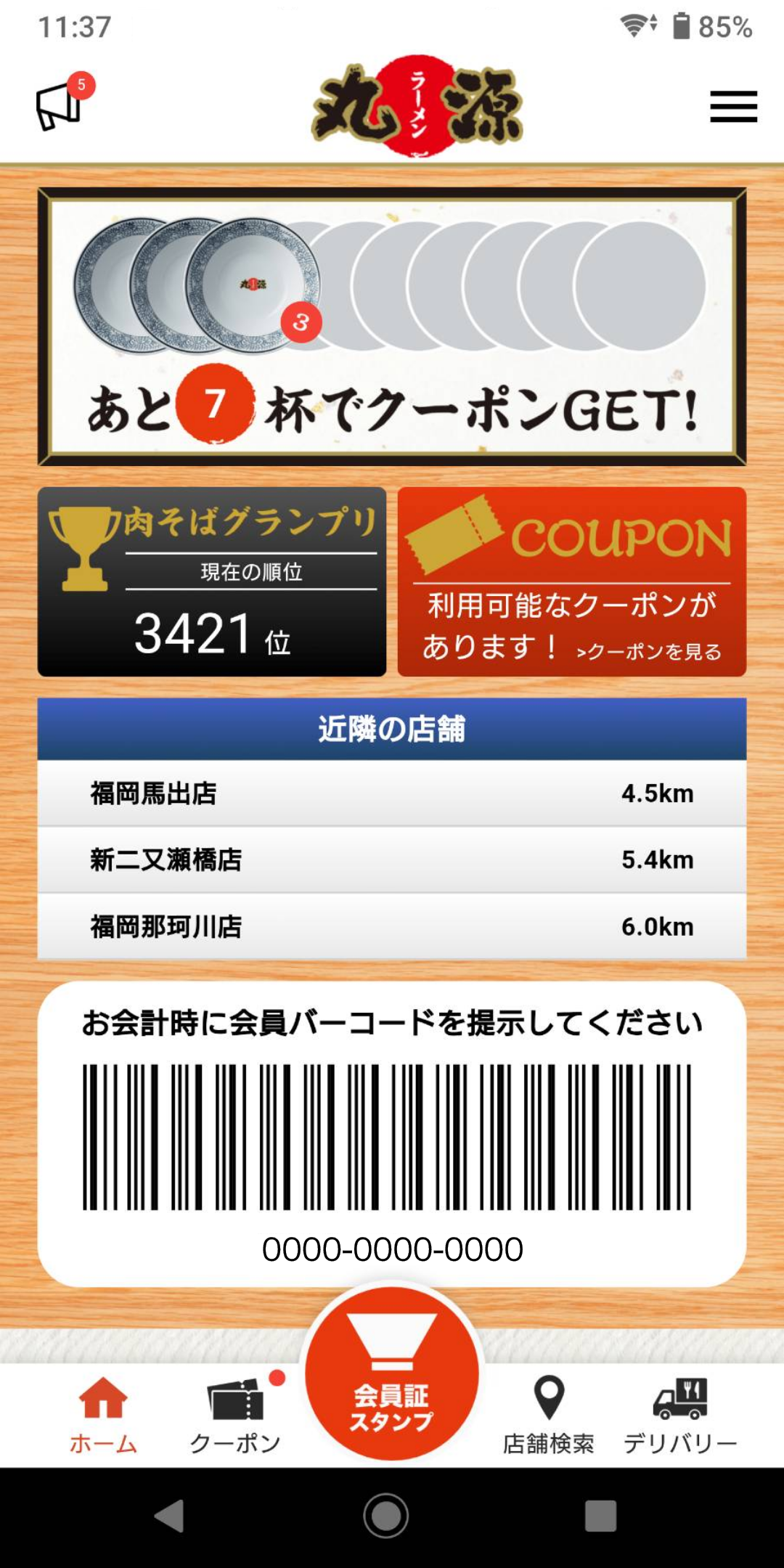Go back using the system back button

click(x=170, y=1516)
